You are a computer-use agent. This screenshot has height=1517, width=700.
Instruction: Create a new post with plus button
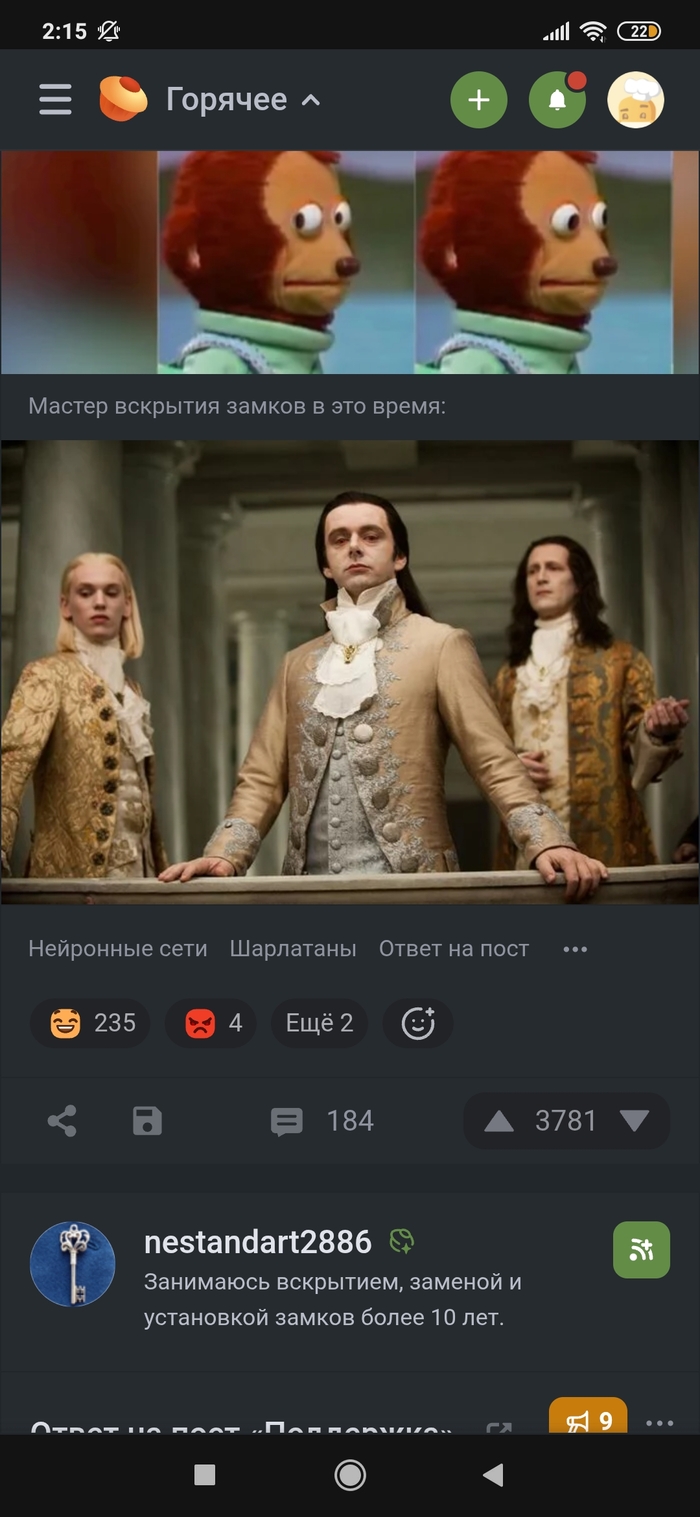coord(479,100)
